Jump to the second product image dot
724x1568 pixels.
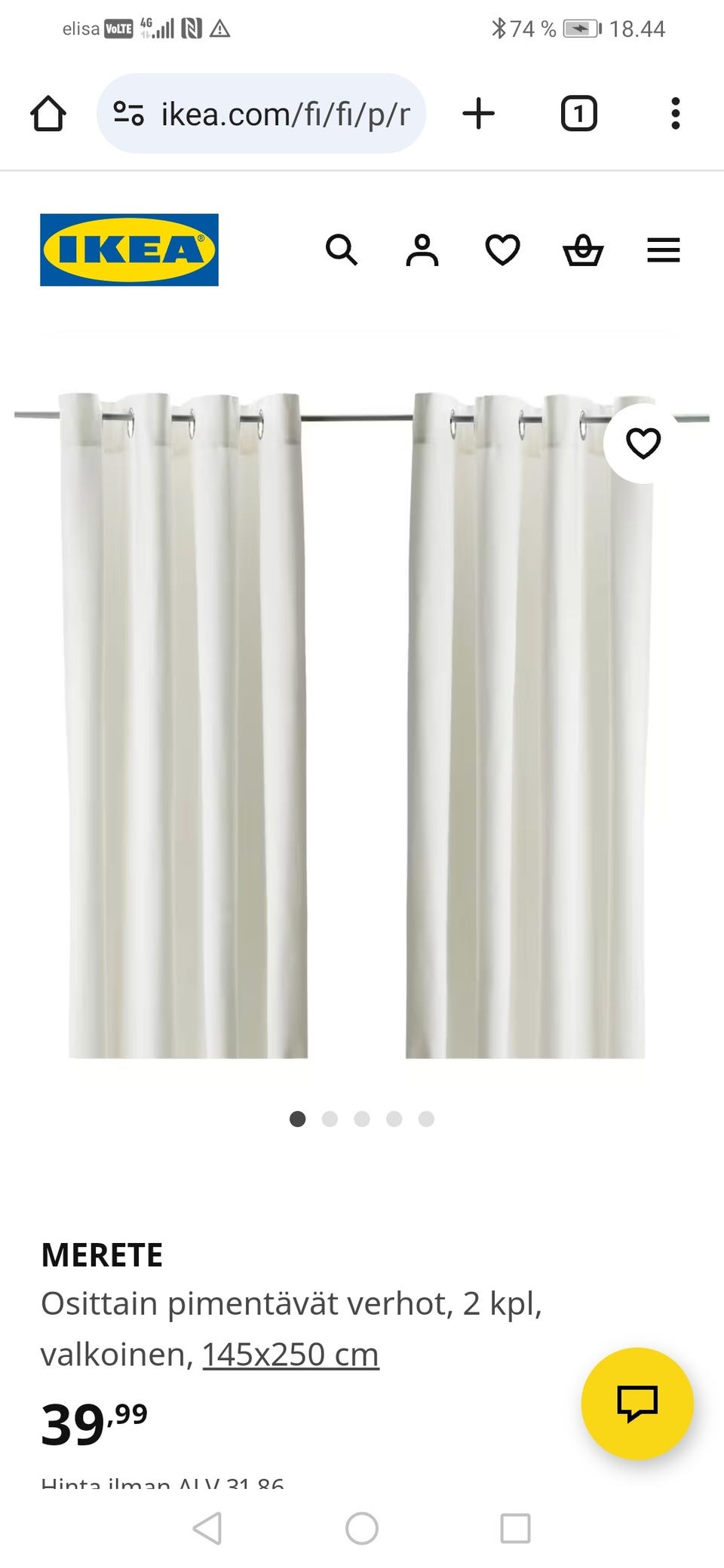pyautogui.click(x=330, y=1119)
